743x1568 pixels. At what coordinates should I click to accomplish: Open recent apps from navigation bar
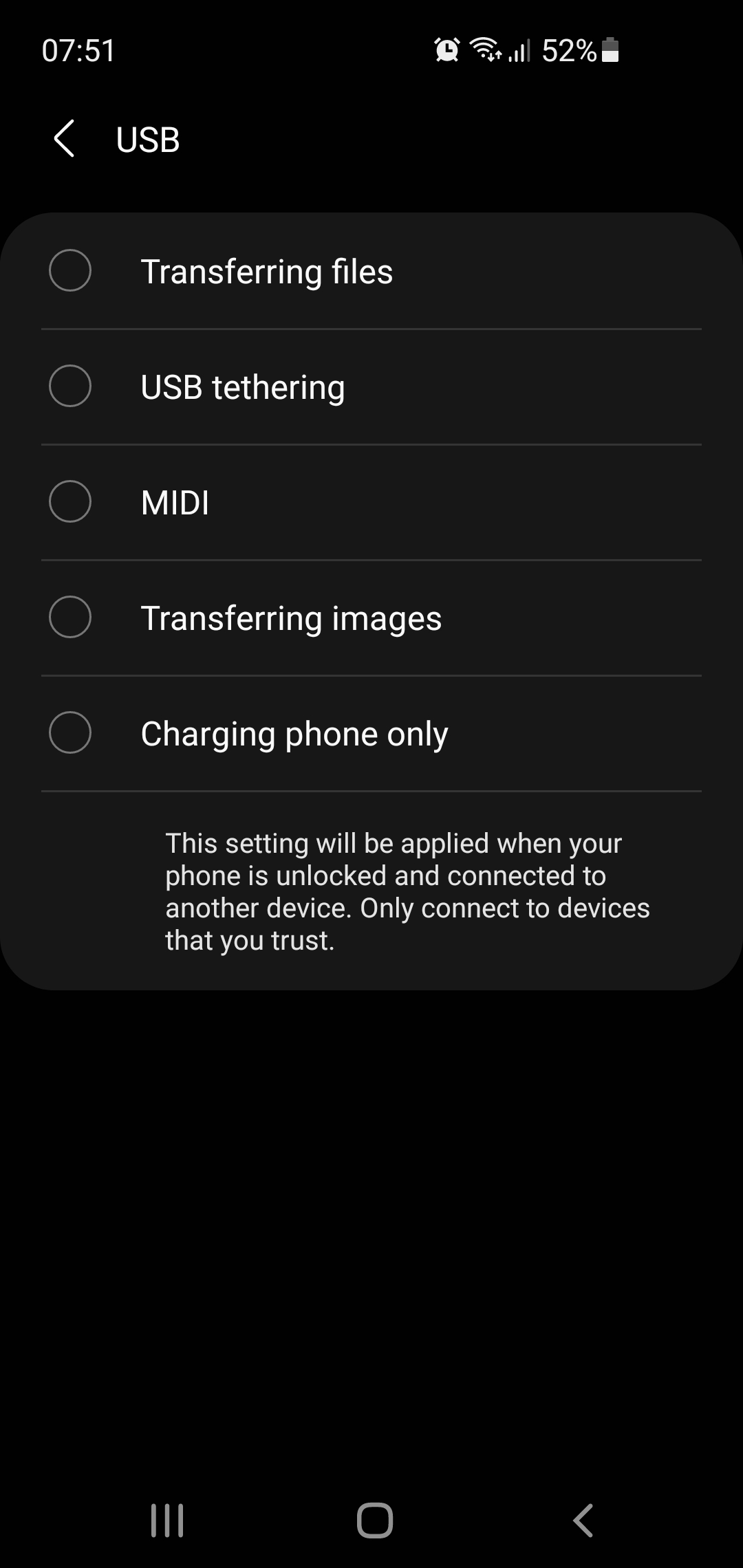point(167,1520)
